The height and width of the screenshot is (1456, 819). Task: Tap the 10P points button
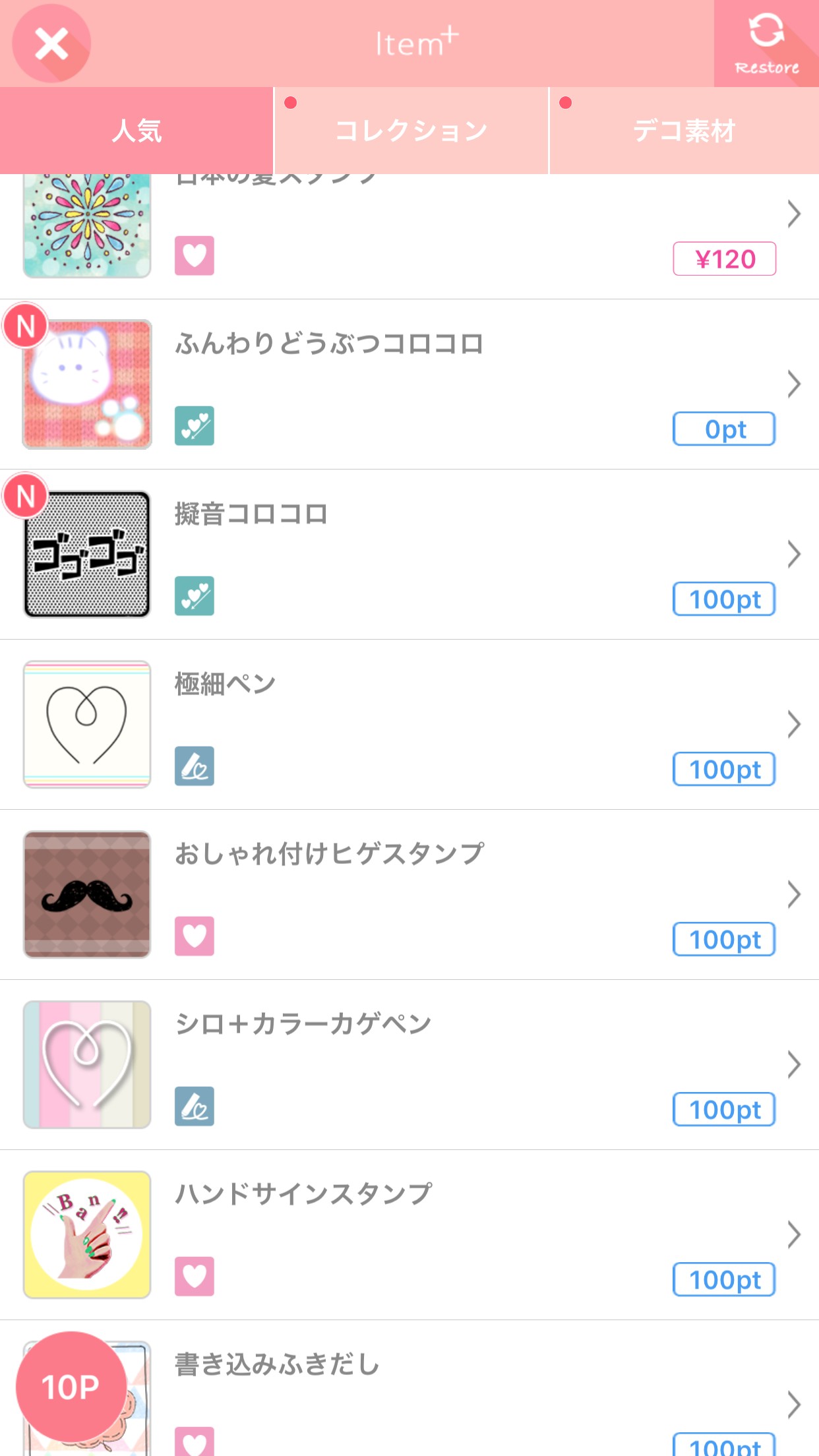click(71, 1387)
